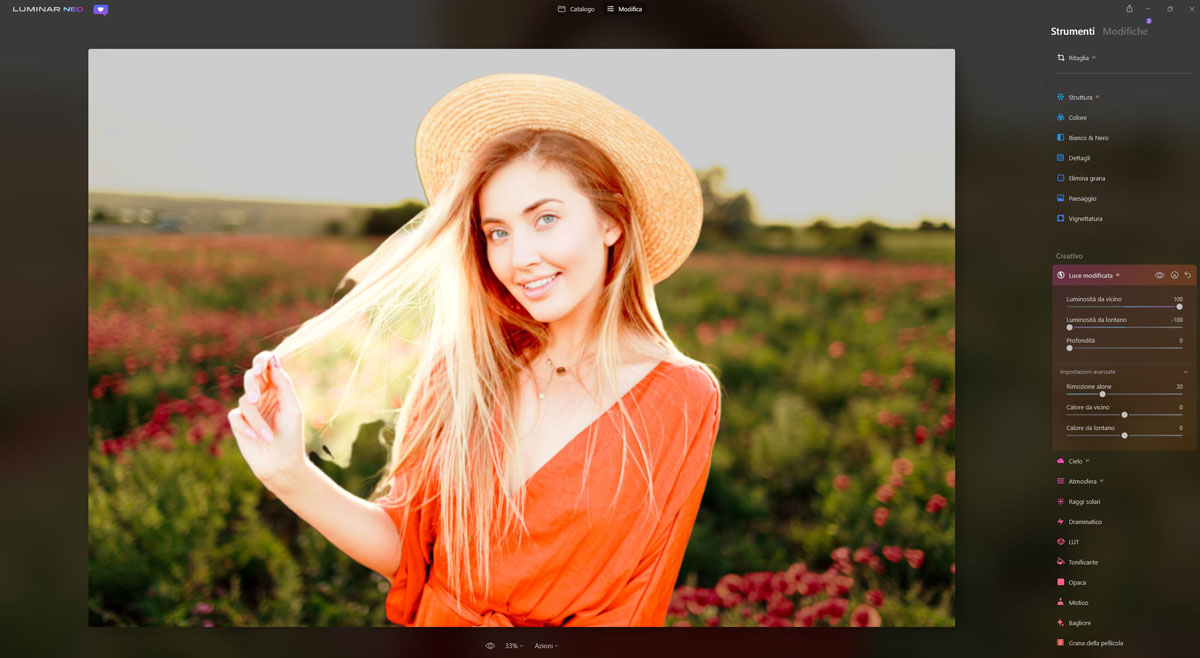The height and width of the screenshot is (658, 1200).
Task: Reset the Luce modificata settings
Action: click(1188, 275)
